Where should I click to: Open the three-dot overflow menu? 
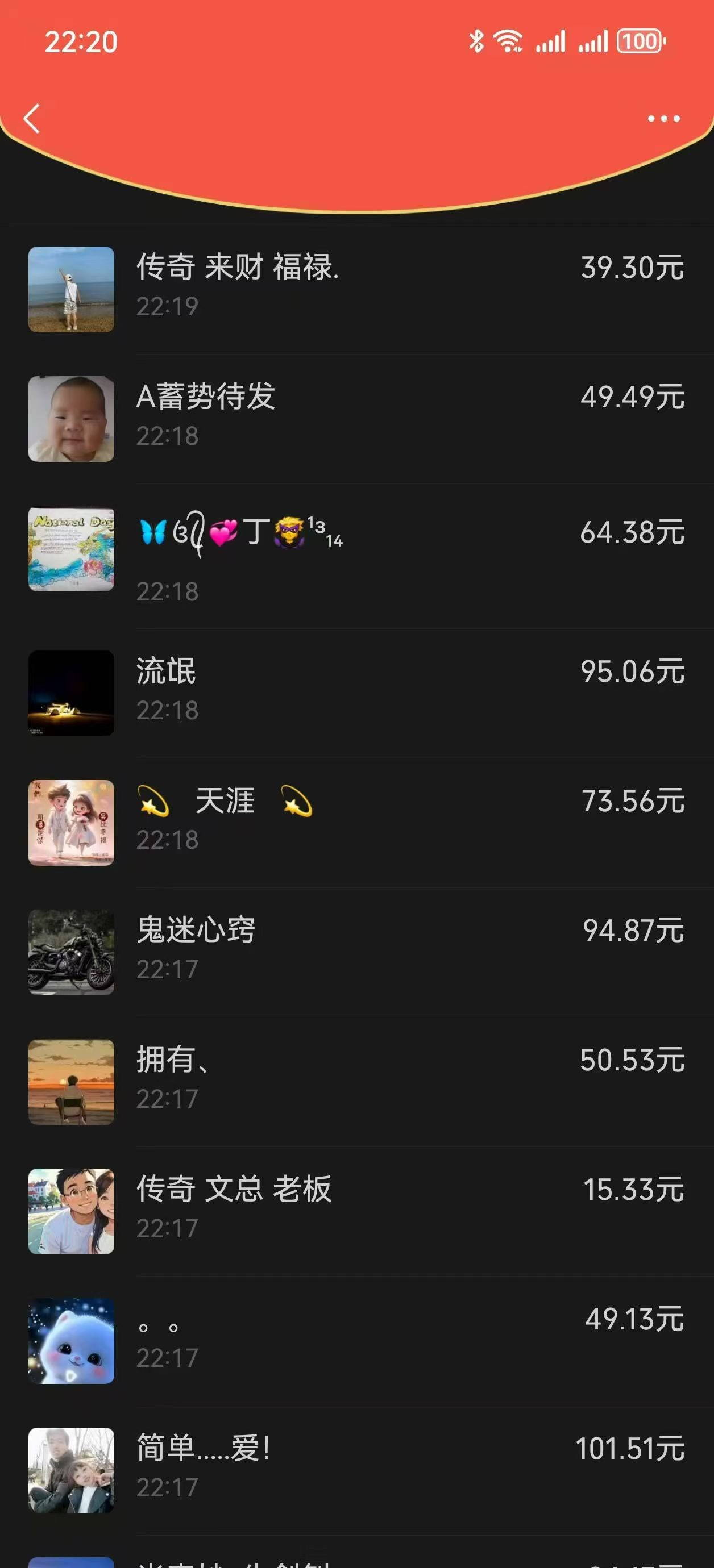click(663, 119)
